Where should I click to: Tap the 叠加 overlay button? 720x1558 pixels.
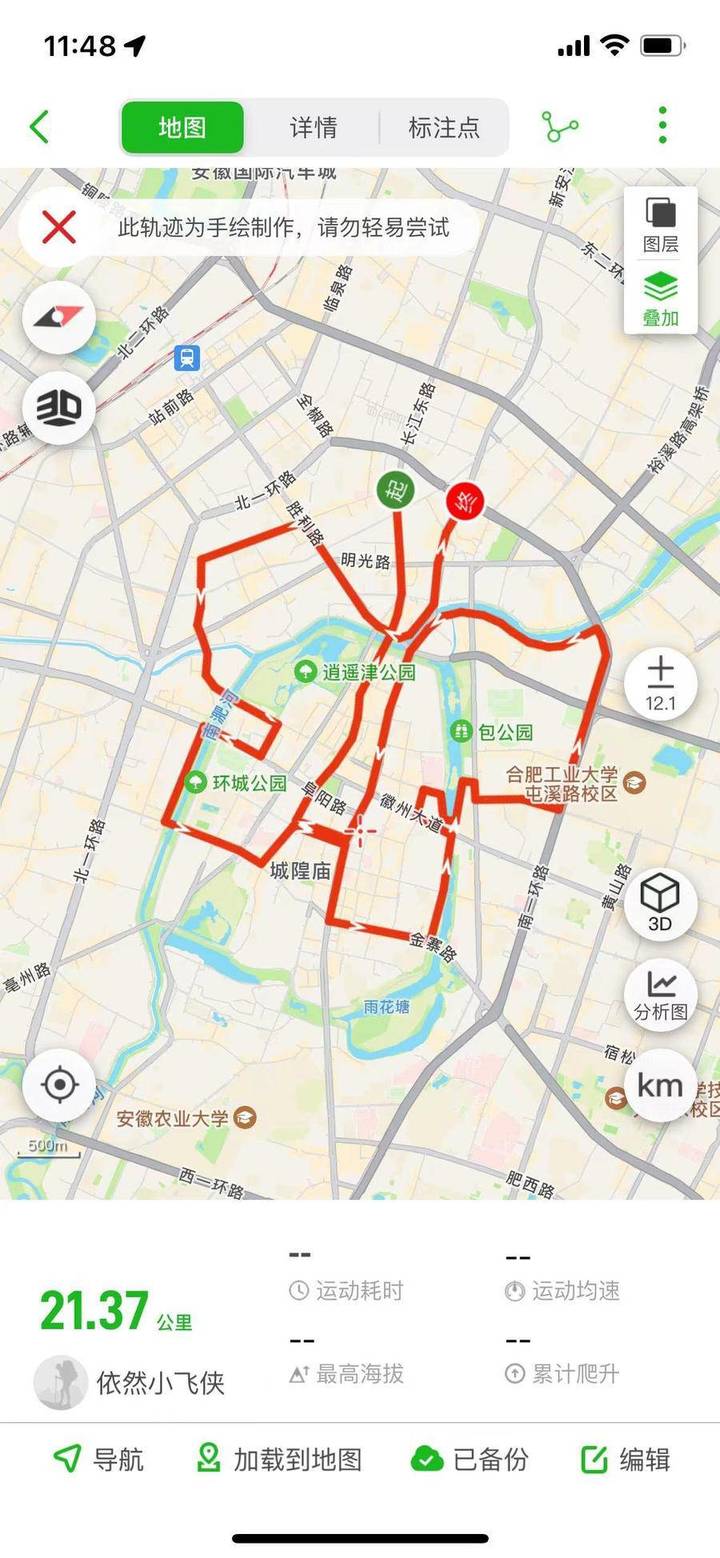(660, 299)
